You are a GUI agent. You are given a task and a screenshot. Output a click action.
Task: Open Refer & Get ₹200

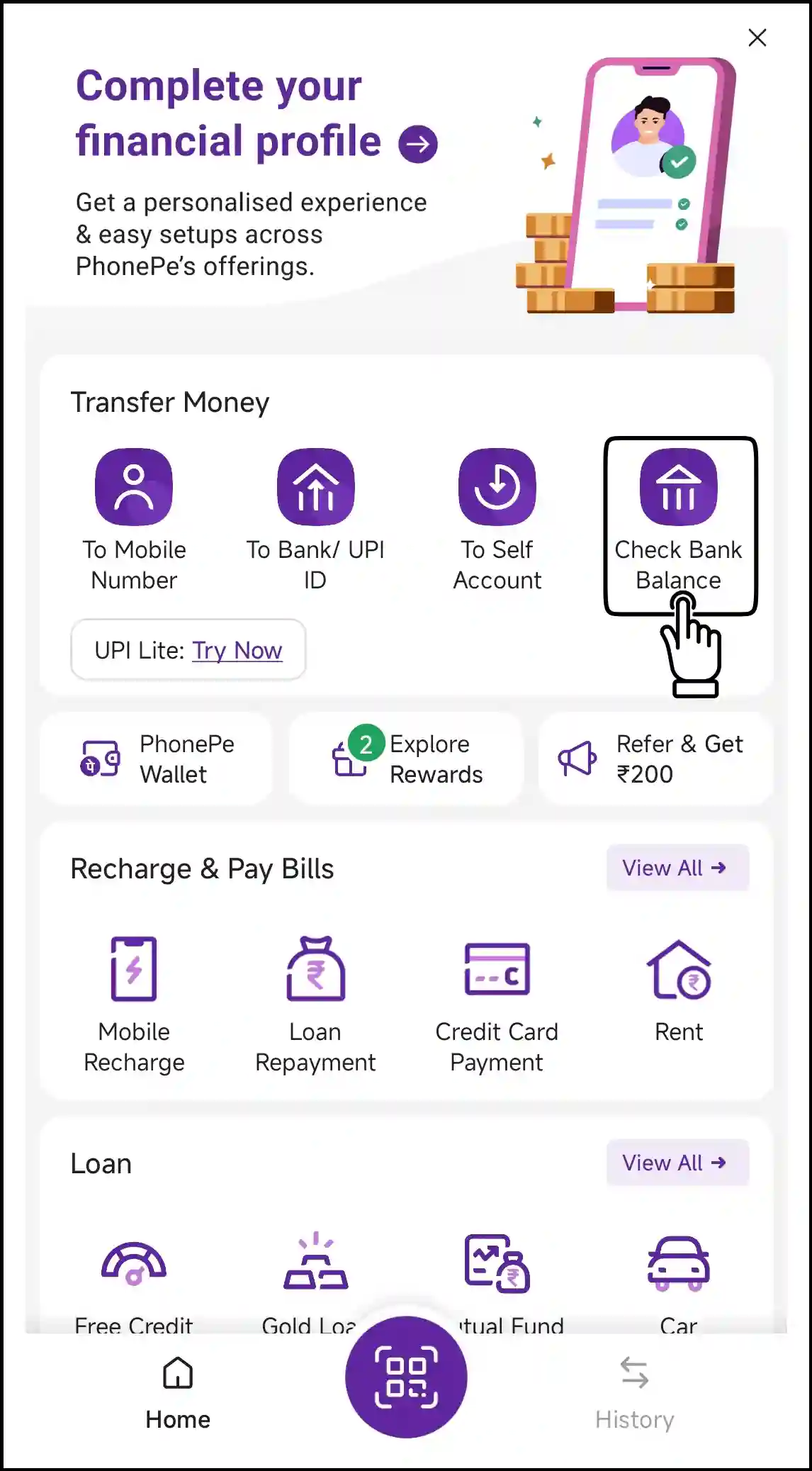(655, 759)
